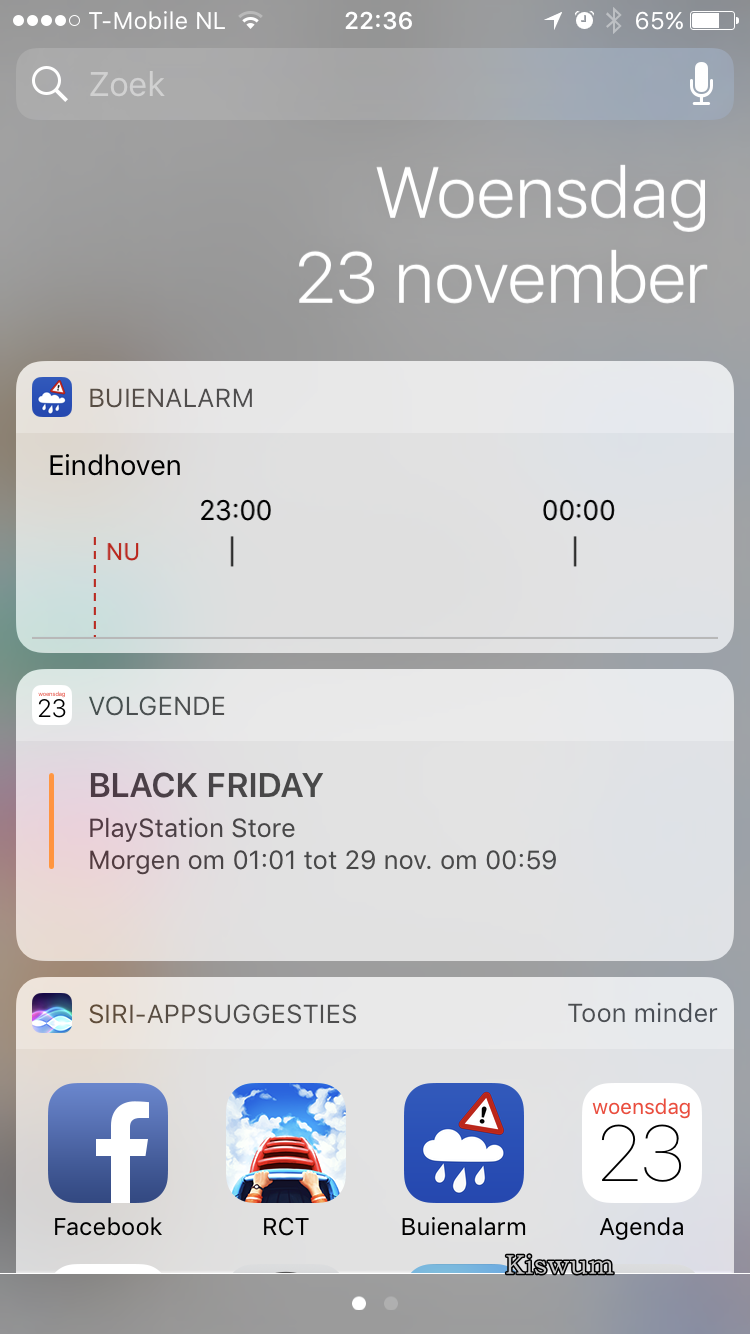Collapse Siri suggestions with Toon minder
This screenshot has width=750, height=1334.
click(642, 1013)
